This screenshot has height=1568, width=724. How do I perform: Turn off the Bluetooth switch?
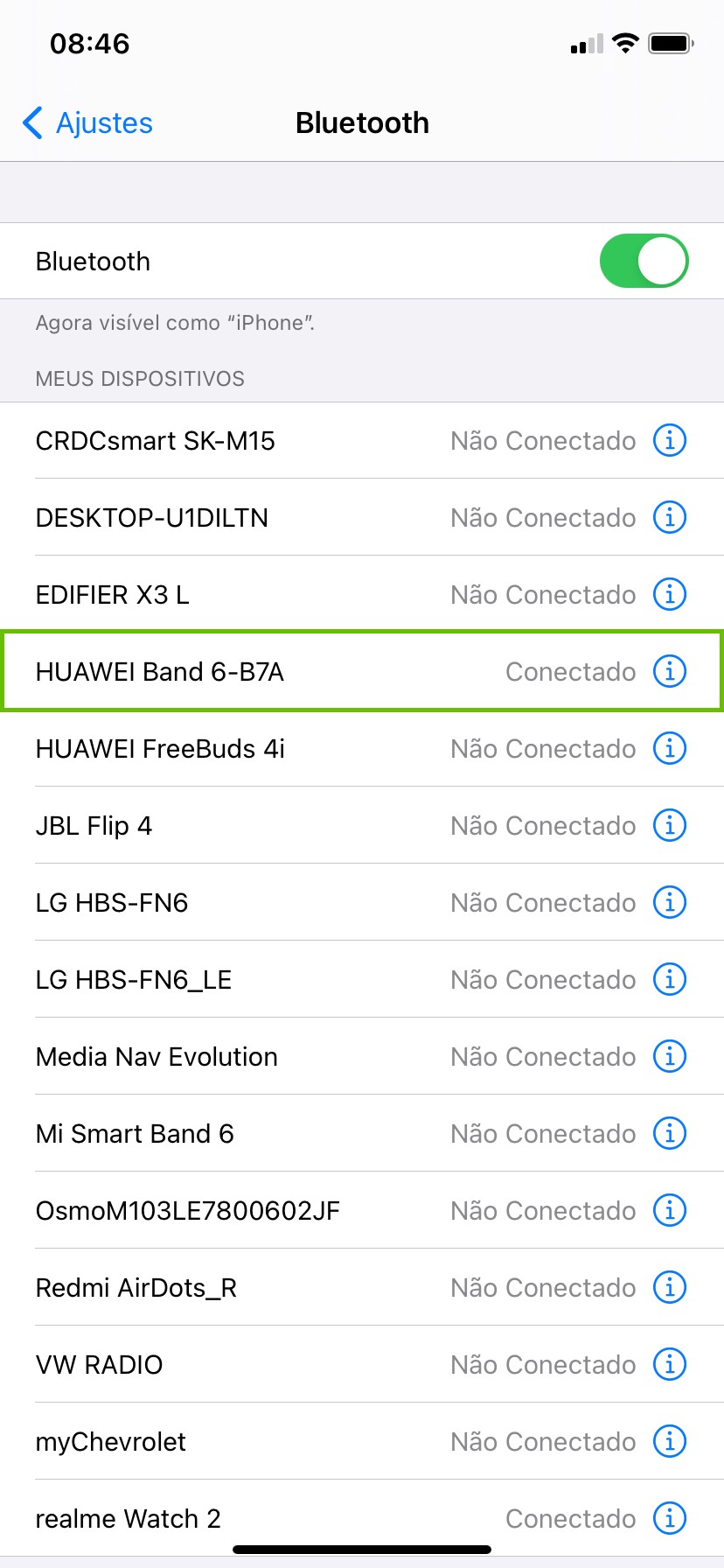tap(644, 261)
